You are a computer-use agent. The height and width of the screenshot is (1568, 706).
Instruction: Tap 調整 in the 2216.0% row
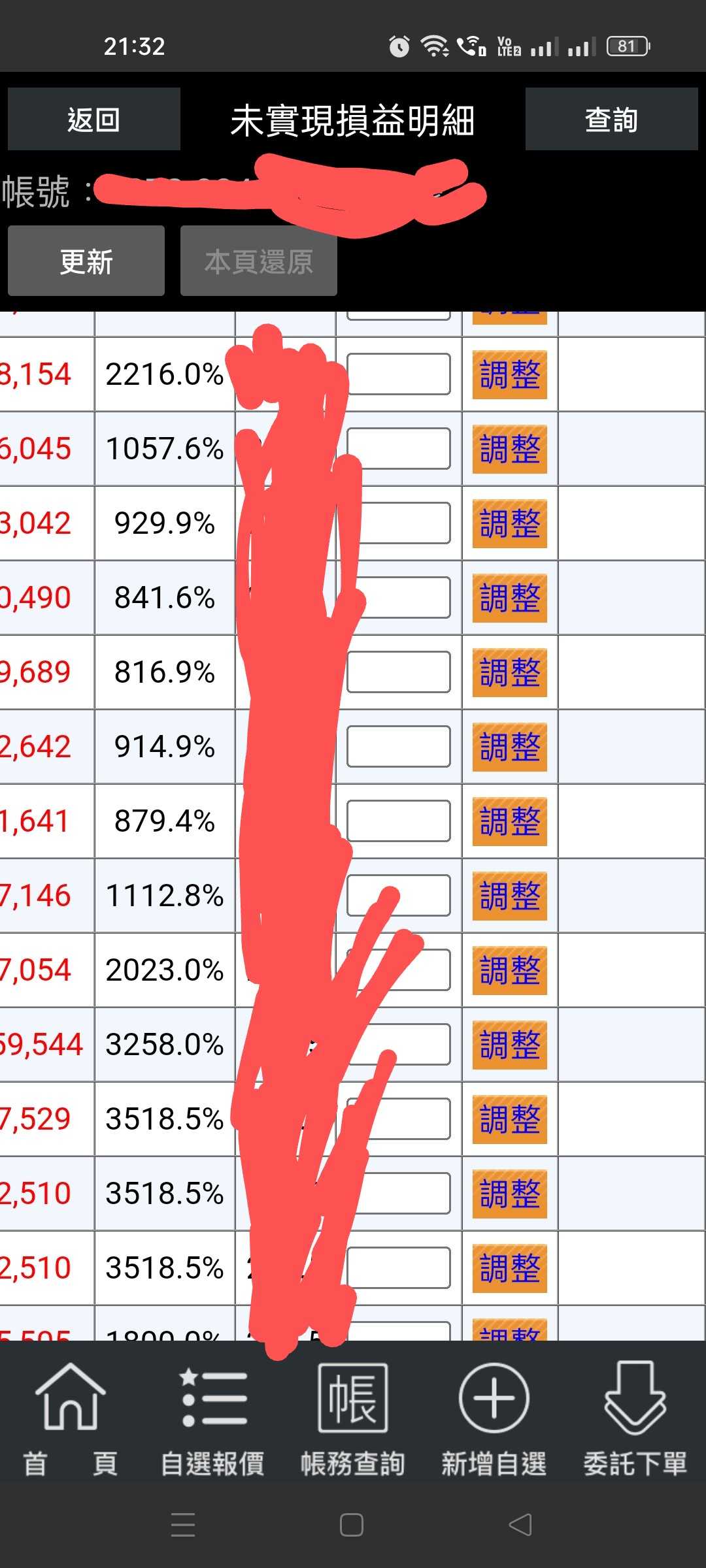click(509, 374)
